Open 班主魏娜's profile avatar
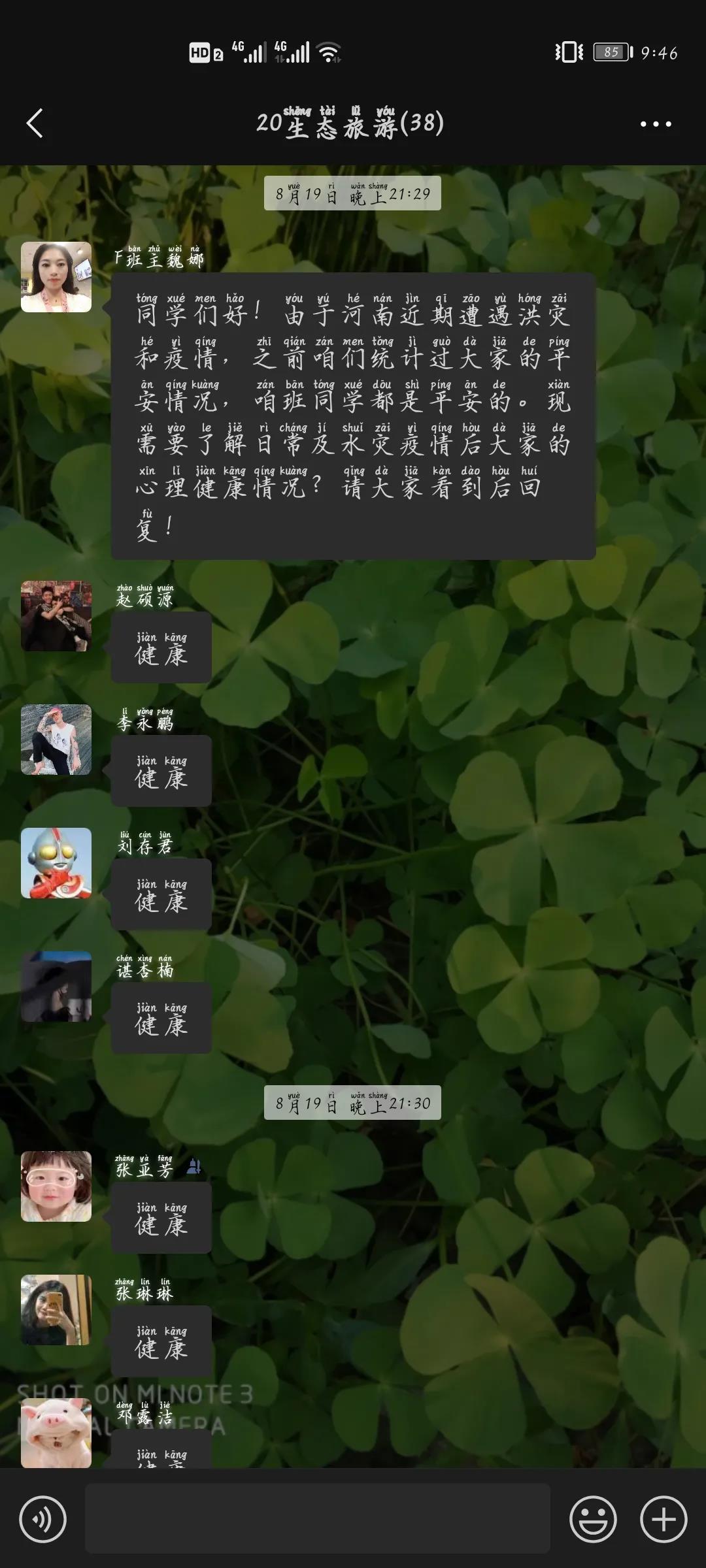 point(56,277)
